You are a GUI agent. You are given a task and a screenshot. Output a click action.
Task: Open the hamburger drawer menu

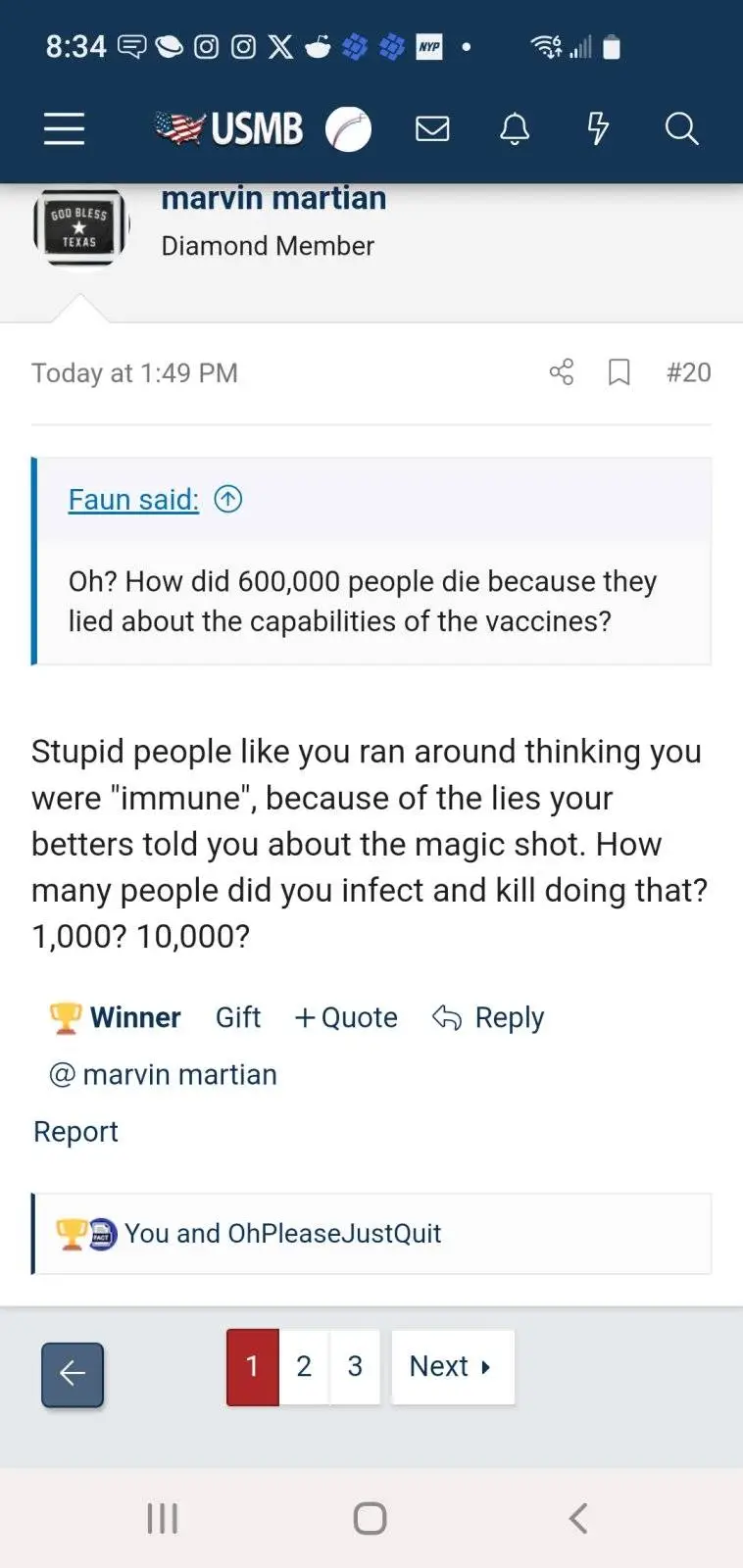click(64, 128)
